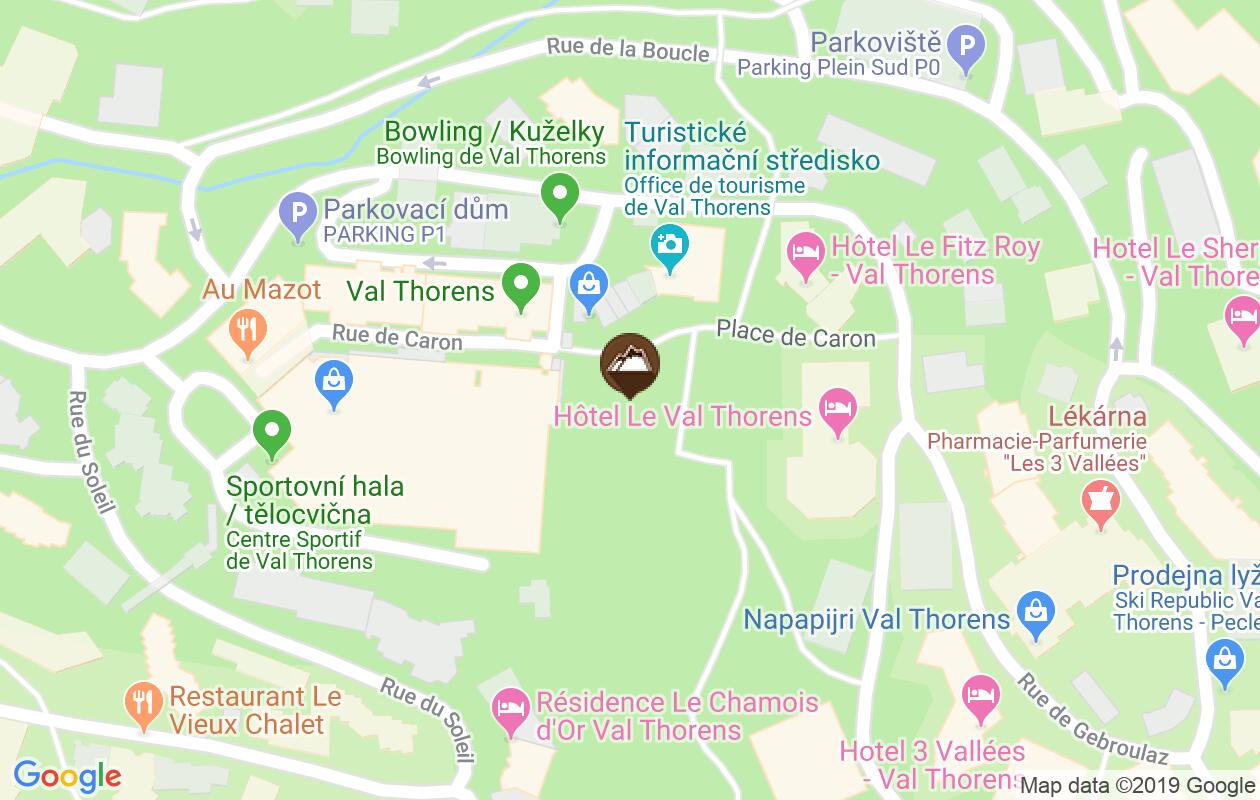Viewport: 1260px width, 800px height.
Task: Open the Office de tourisme camera marker
Action: tap(669, 243)
